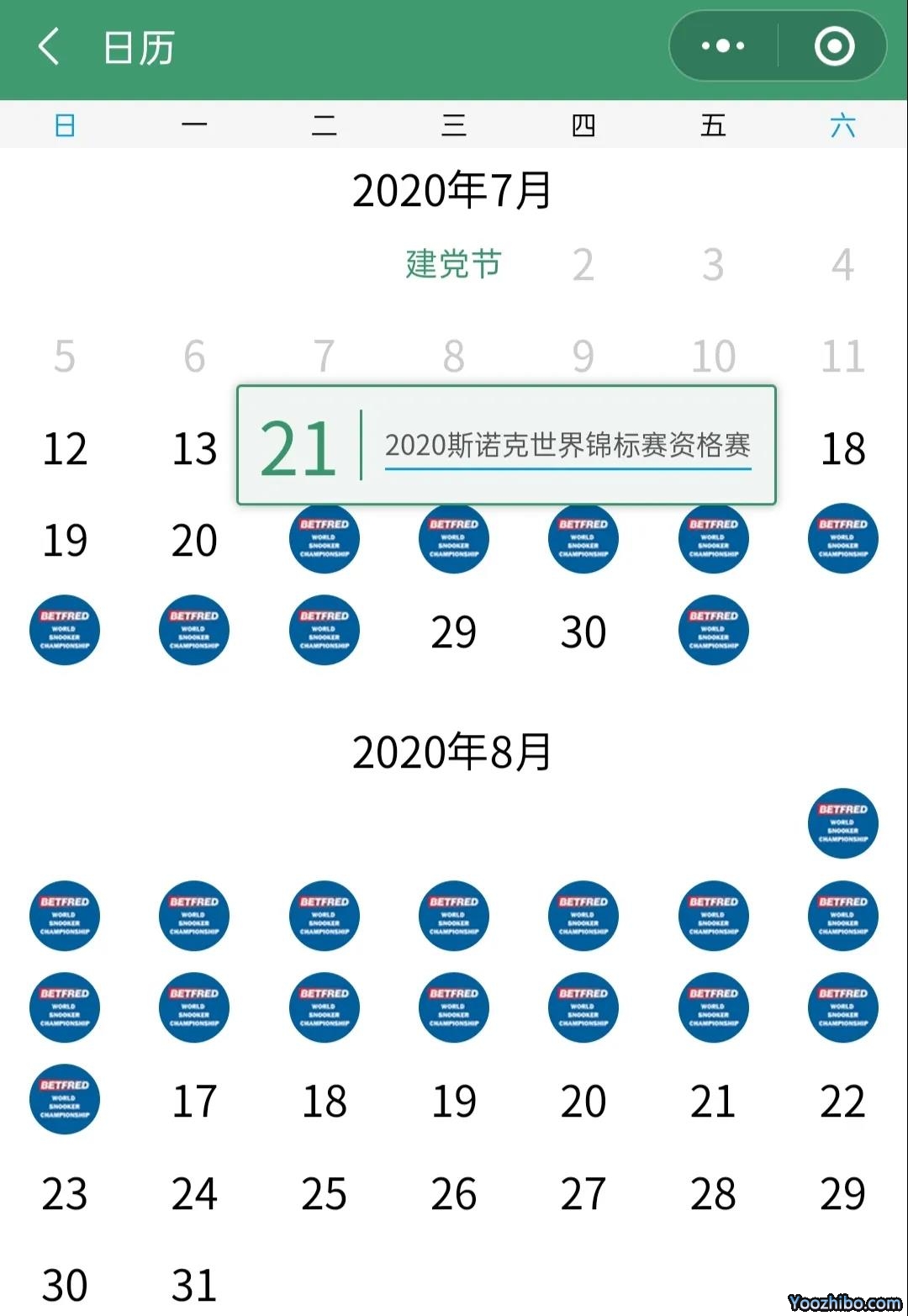Select August 25 on the calendar
This screenshot has height=1316, width=908.
[x=324, y=1193]
